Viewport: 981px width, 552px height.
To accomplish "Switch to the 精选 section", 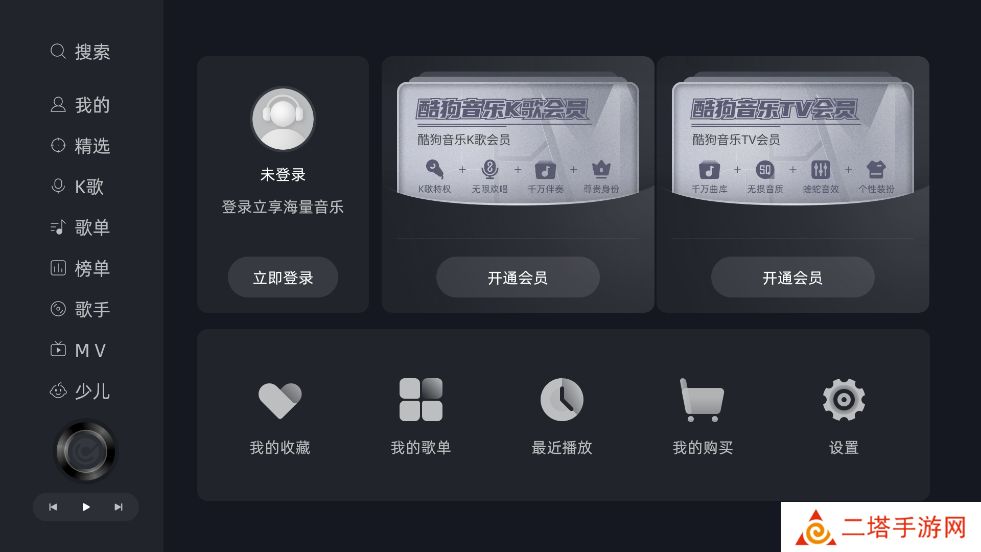I will [x=81, y=146].
